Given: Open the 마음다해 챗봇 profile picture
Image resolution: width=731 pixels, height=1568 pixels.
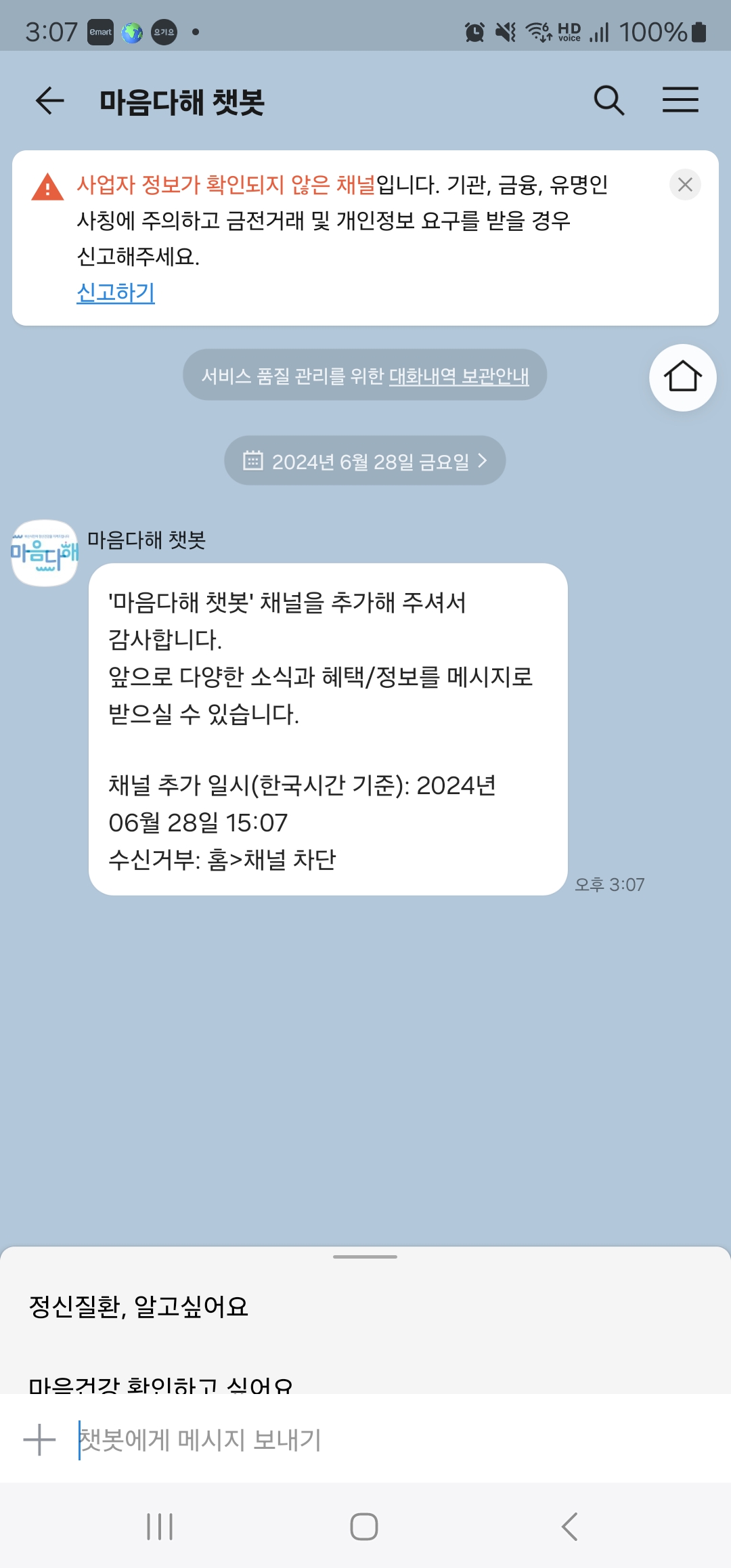Looking at the screenshot, I should pyautogui.click(x=45, y=553).
